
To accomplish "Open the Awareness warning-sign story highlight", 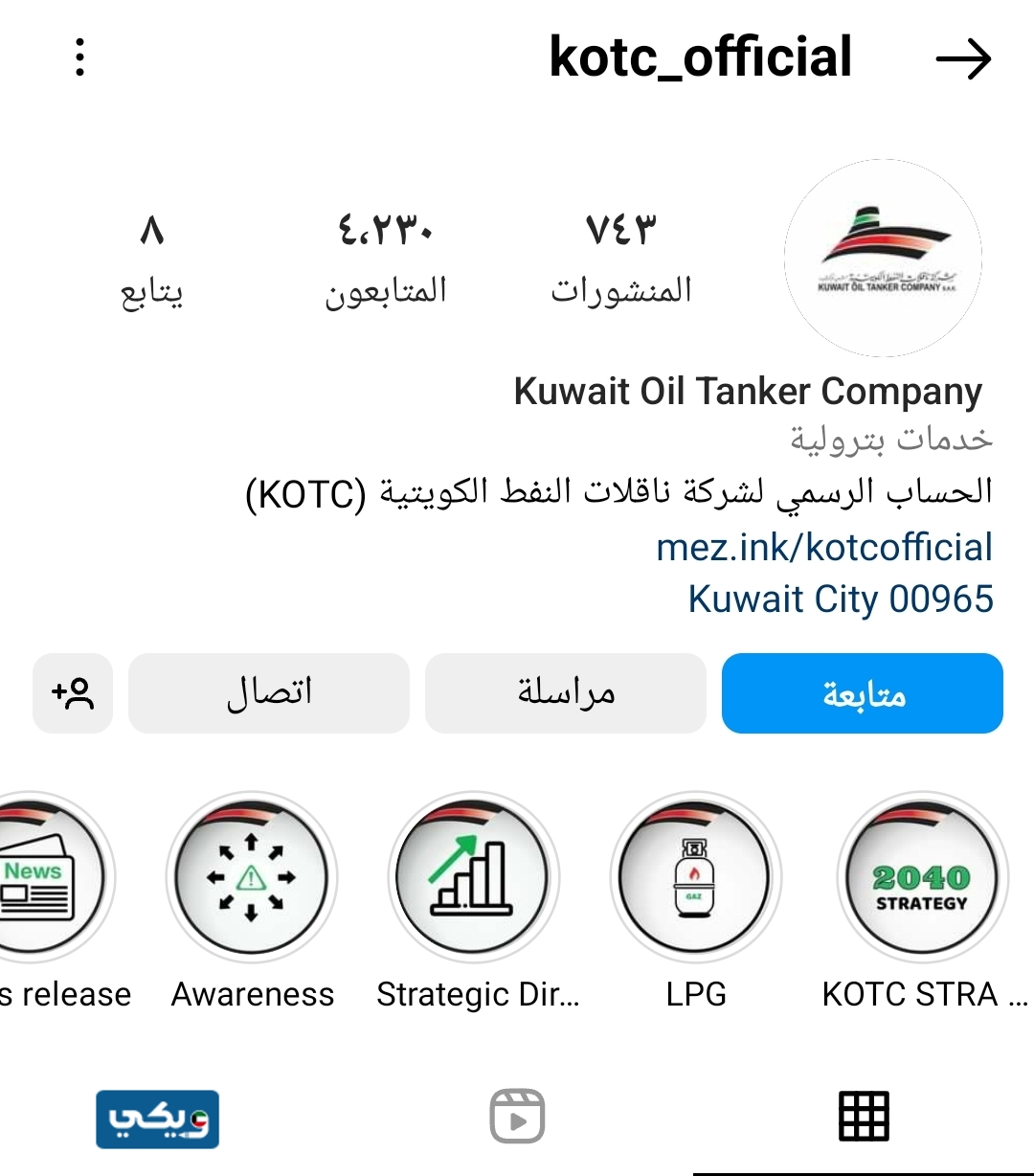I will click(251, 876).
